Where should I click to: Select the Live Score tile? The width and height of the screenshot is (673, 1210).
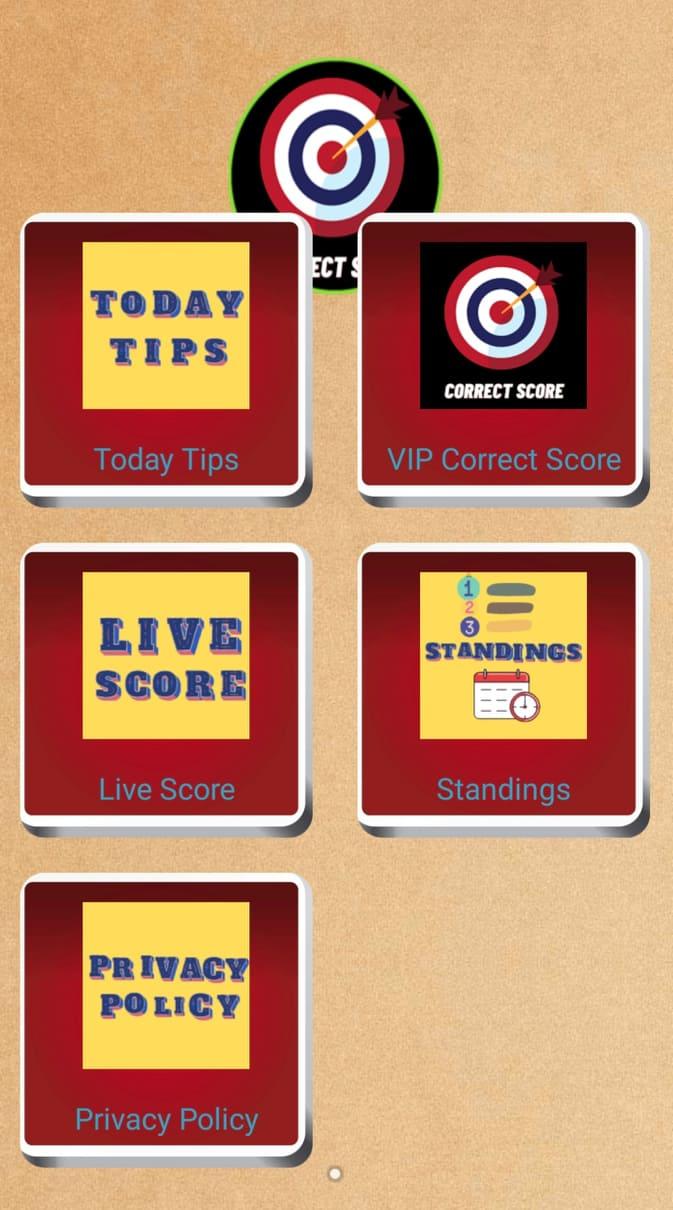point(165,685)
